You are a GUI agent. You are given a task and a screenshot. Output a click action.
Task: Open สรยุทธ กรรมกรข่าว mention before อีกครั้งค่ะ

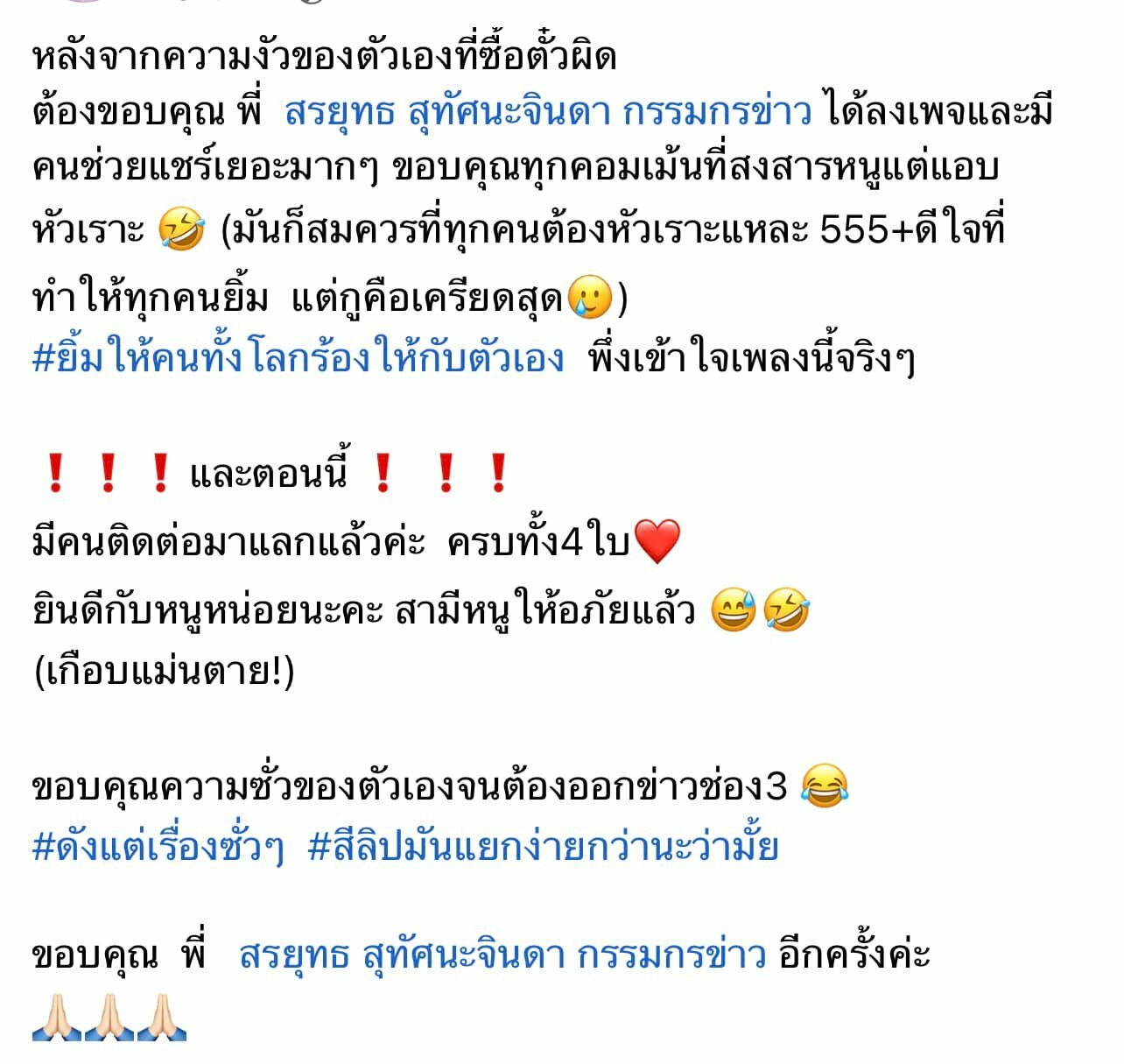click(502, 955)
